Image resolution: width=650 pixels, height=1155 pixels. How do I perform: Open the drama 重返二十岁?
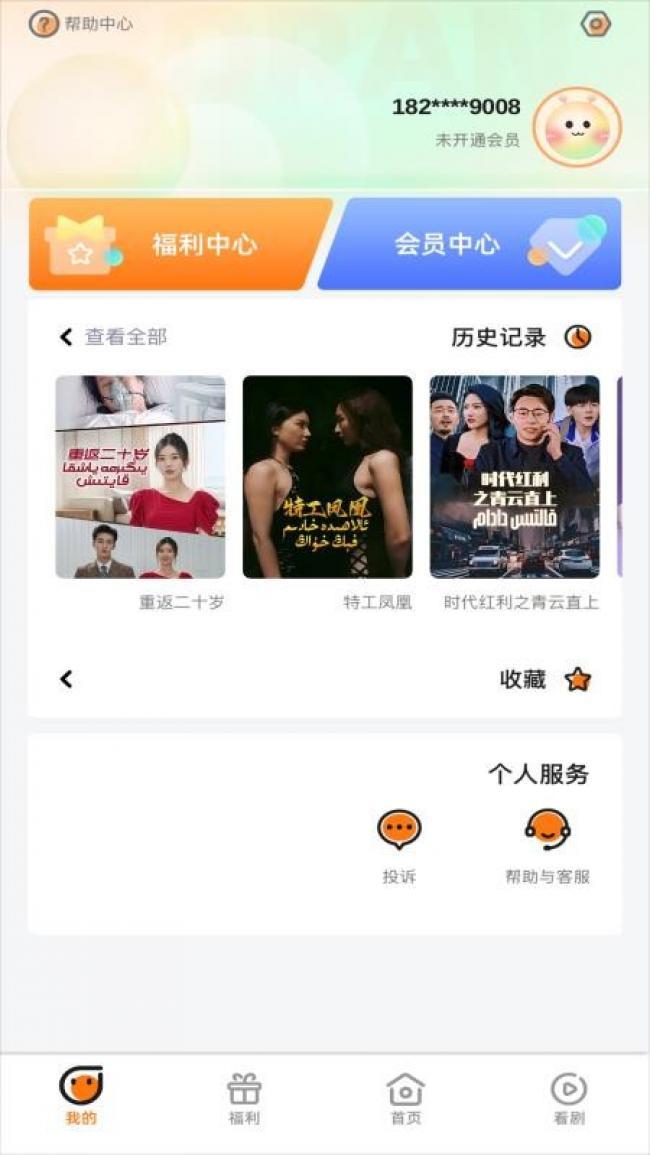(140, 477)
